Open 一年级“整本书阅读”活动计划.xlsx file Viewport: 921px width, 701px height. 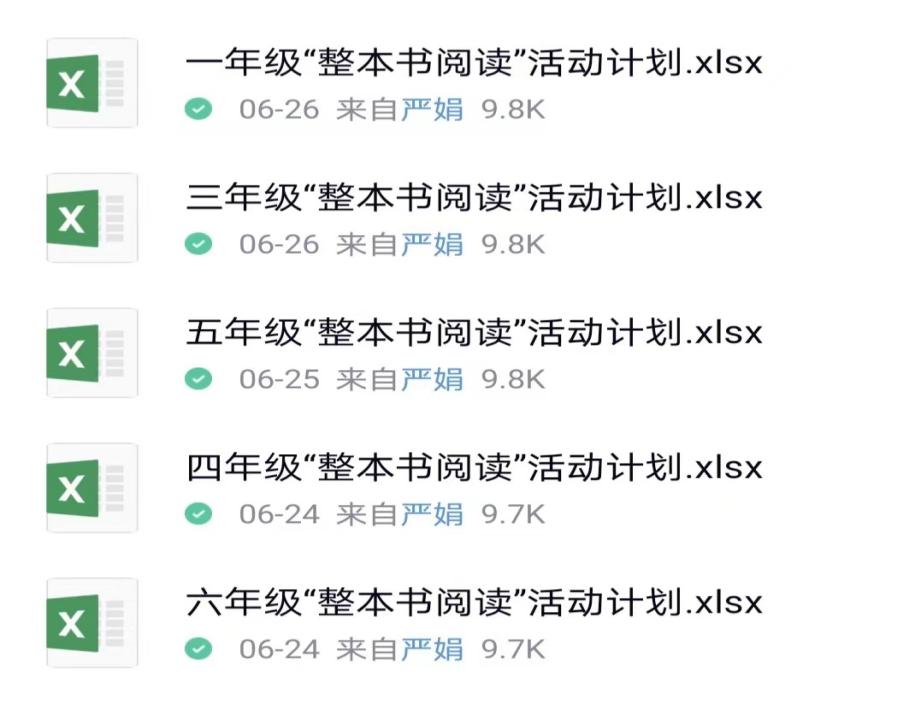[x=474, y=64]
